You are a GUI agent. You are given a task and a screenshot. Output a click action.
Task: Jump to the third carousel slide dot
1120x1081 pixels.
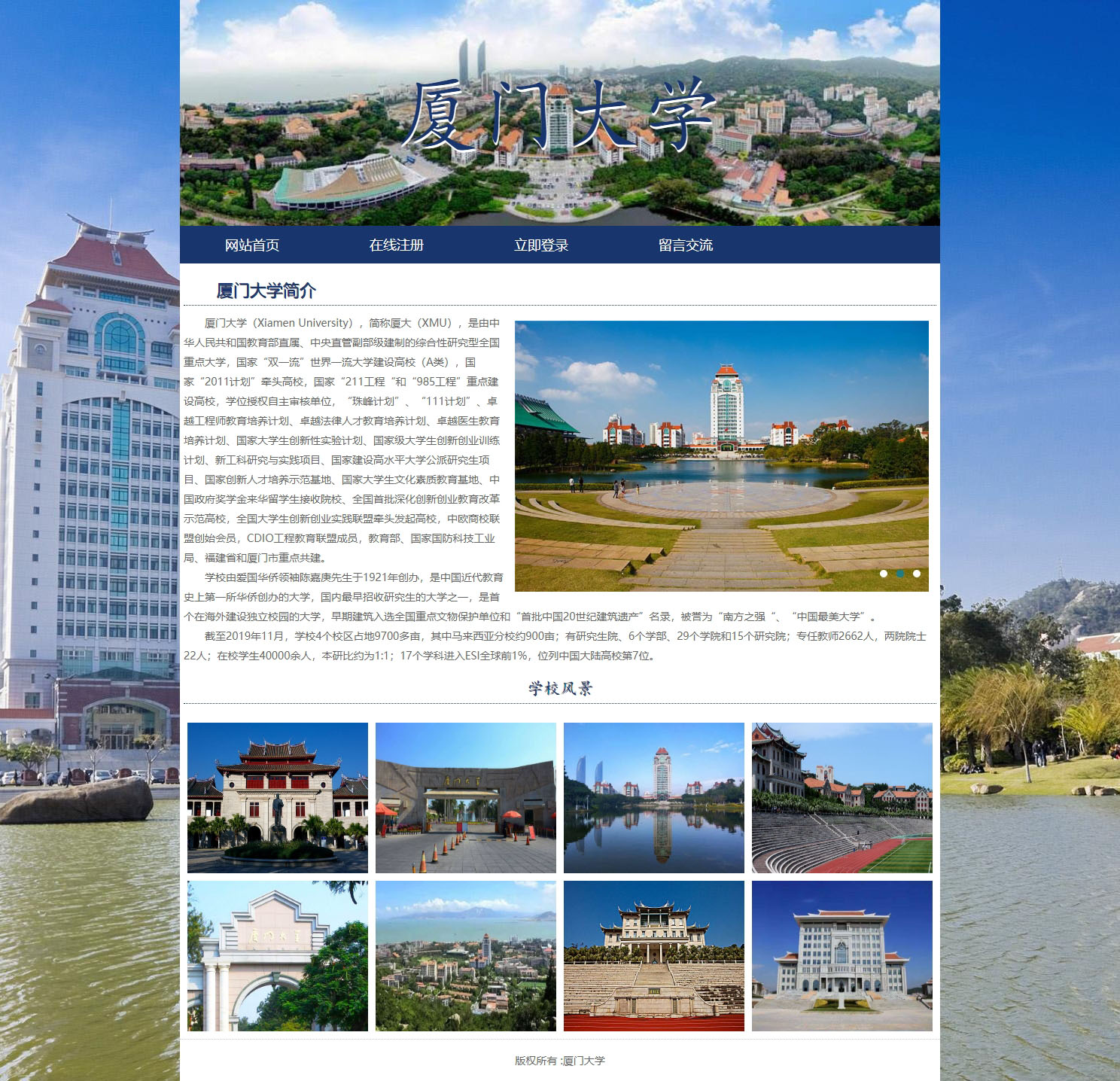917,574
